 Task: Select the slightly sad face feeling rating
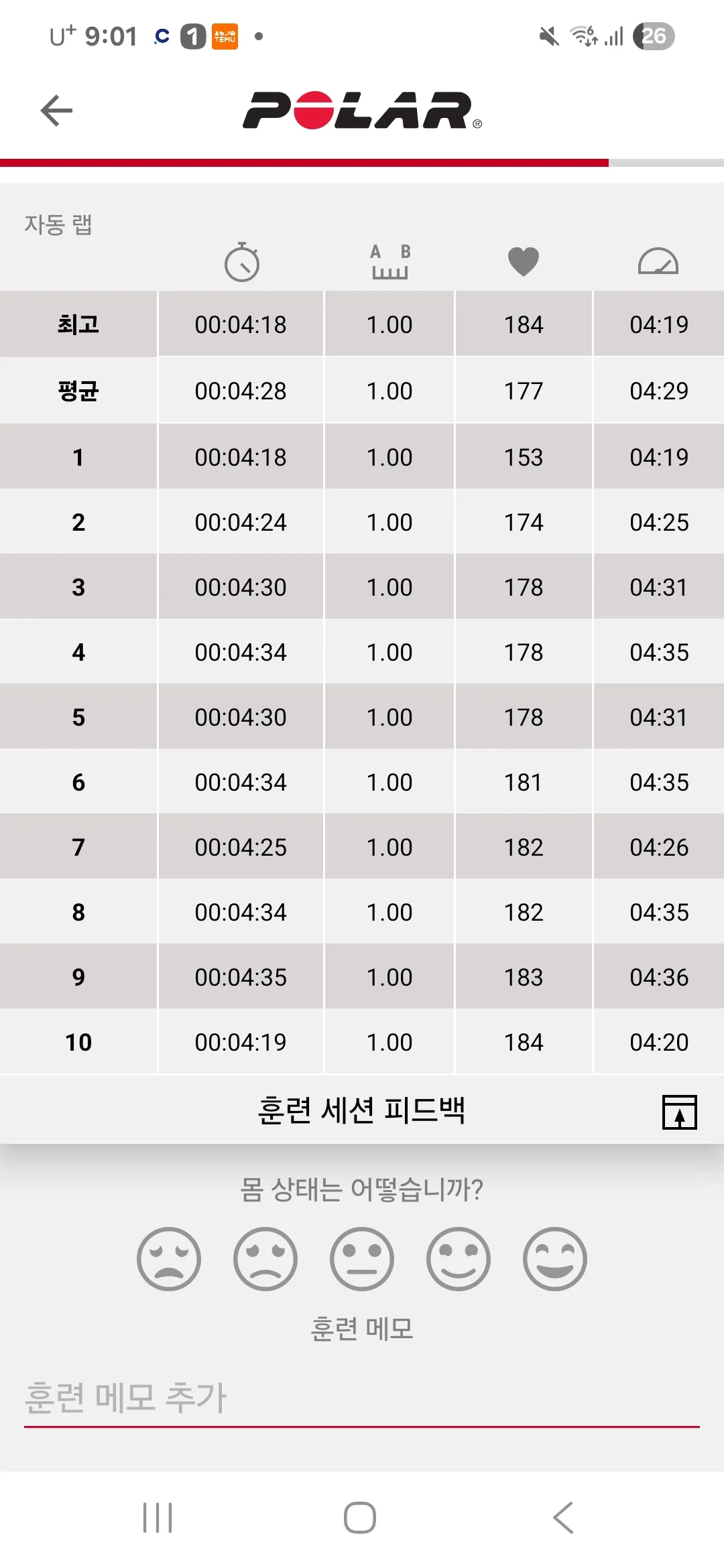pyautogui.click(x=265, y=1259)
